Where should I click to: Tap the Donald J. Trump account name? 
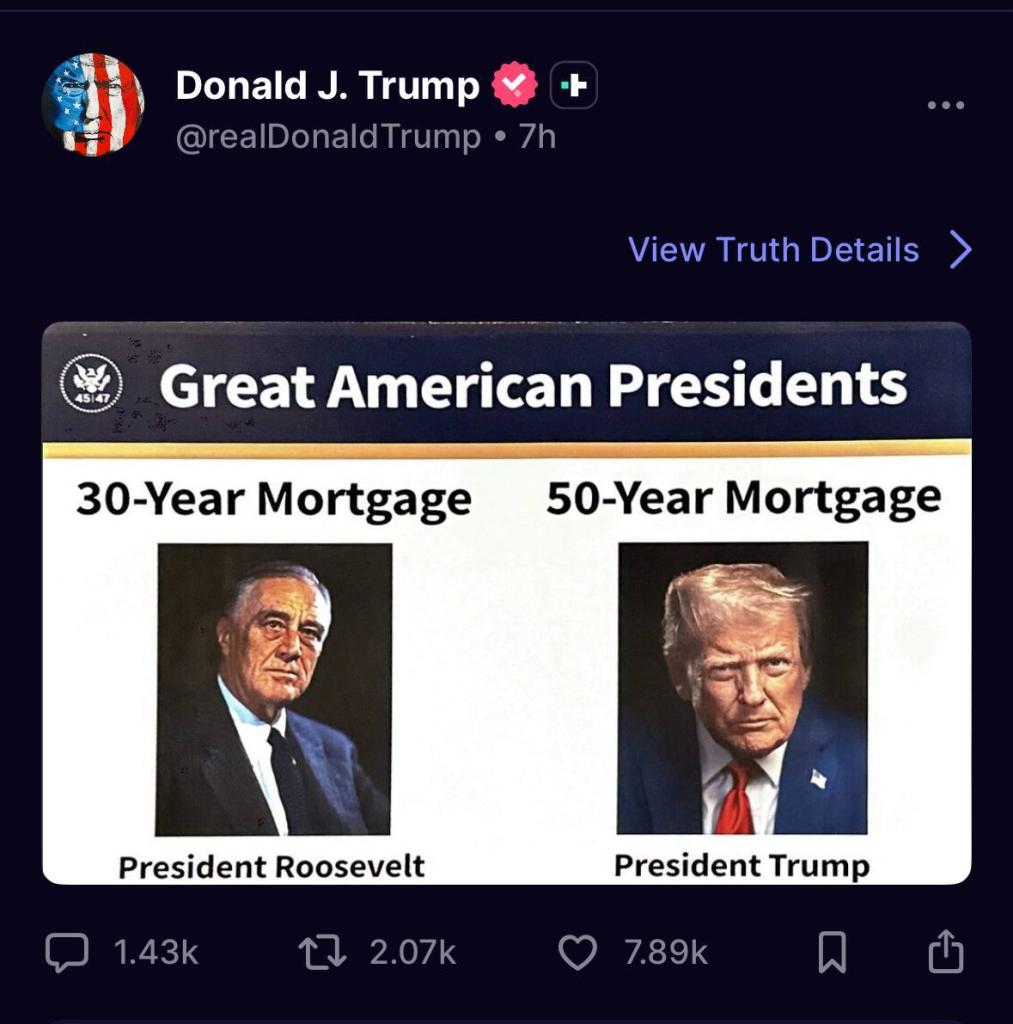pos(327,86)
